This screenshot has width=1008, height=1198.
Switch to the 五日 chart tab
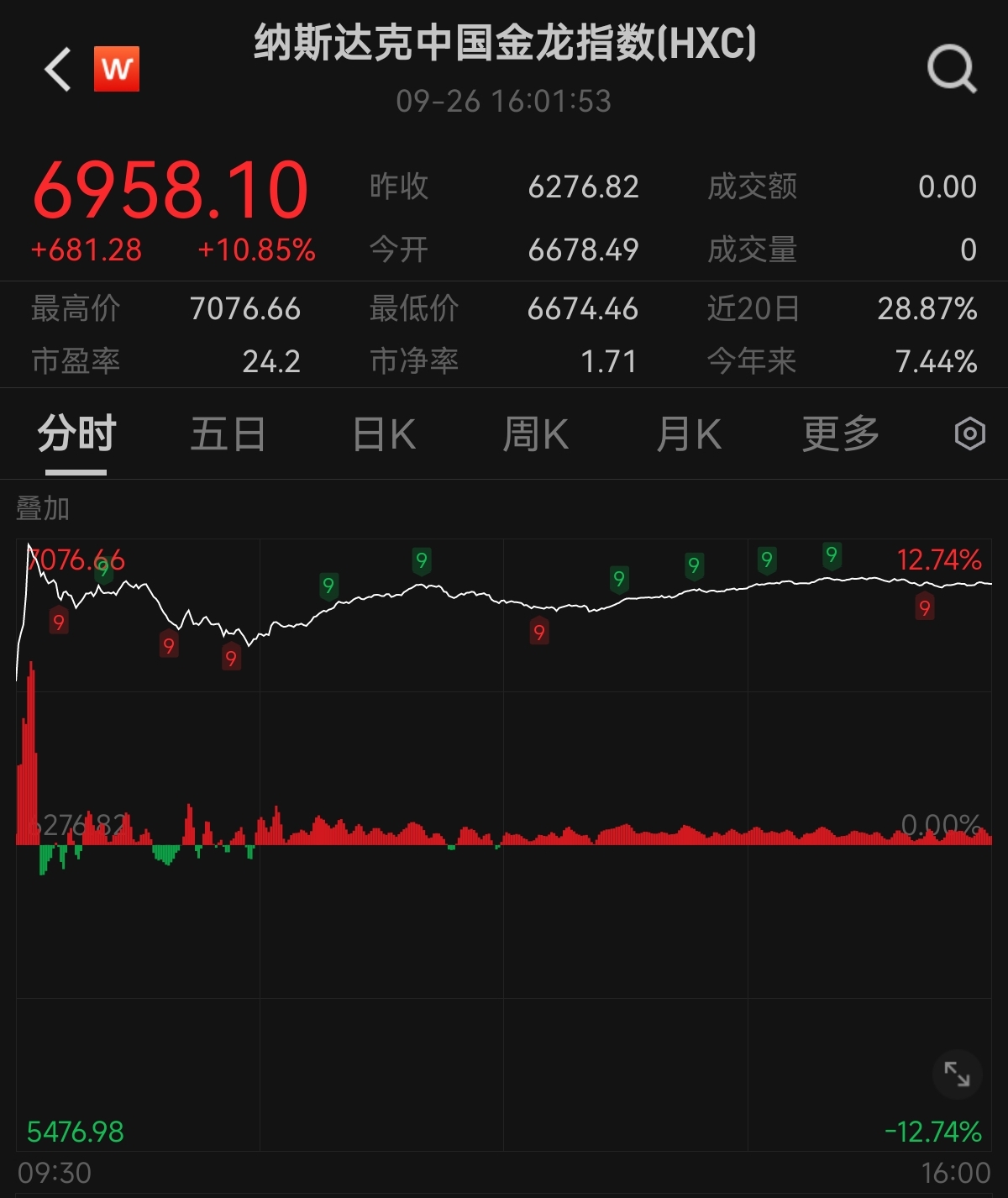tap(228, 434)
